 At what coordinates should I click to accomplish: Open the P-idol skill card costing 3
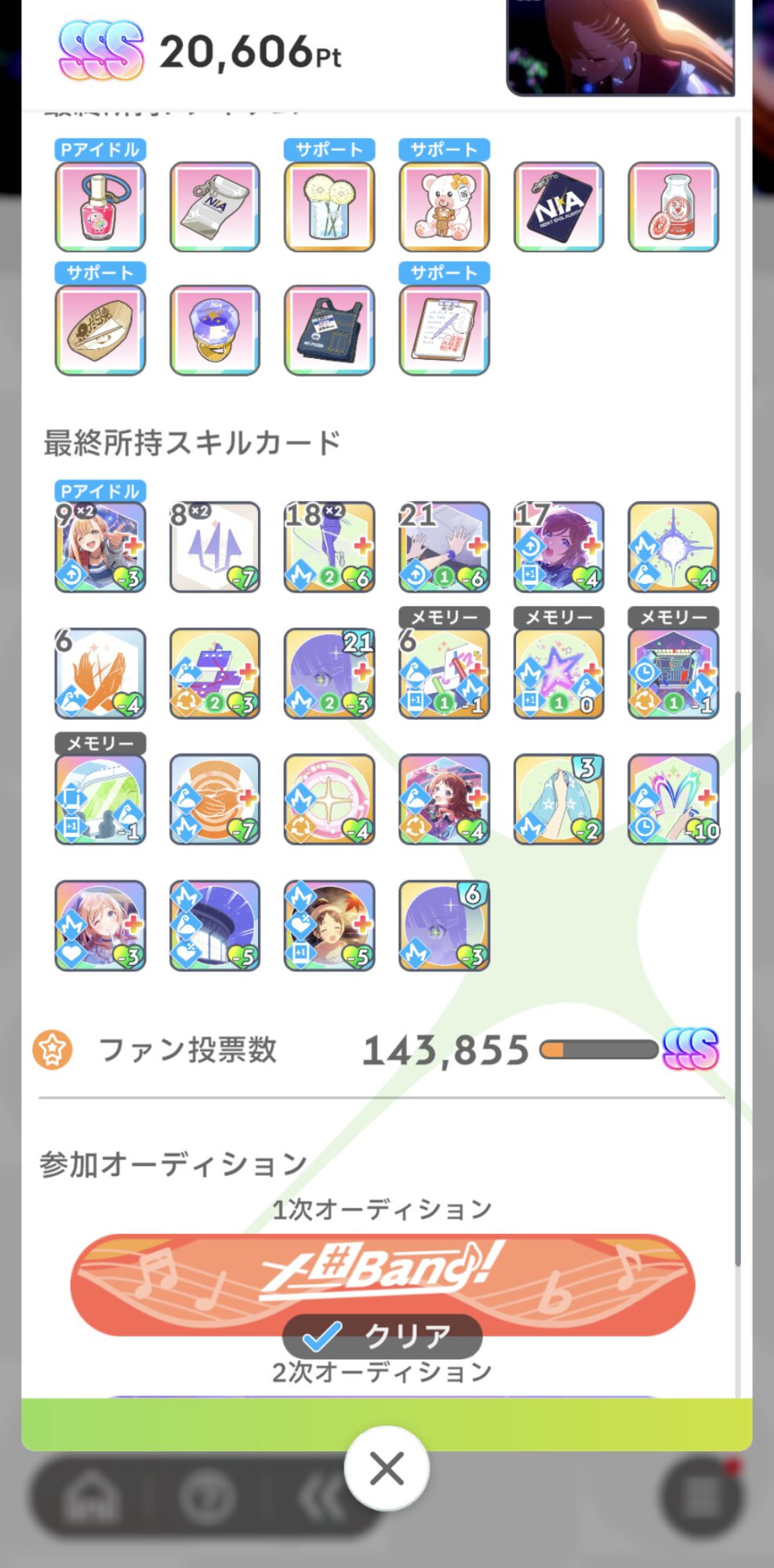[100, 547]
